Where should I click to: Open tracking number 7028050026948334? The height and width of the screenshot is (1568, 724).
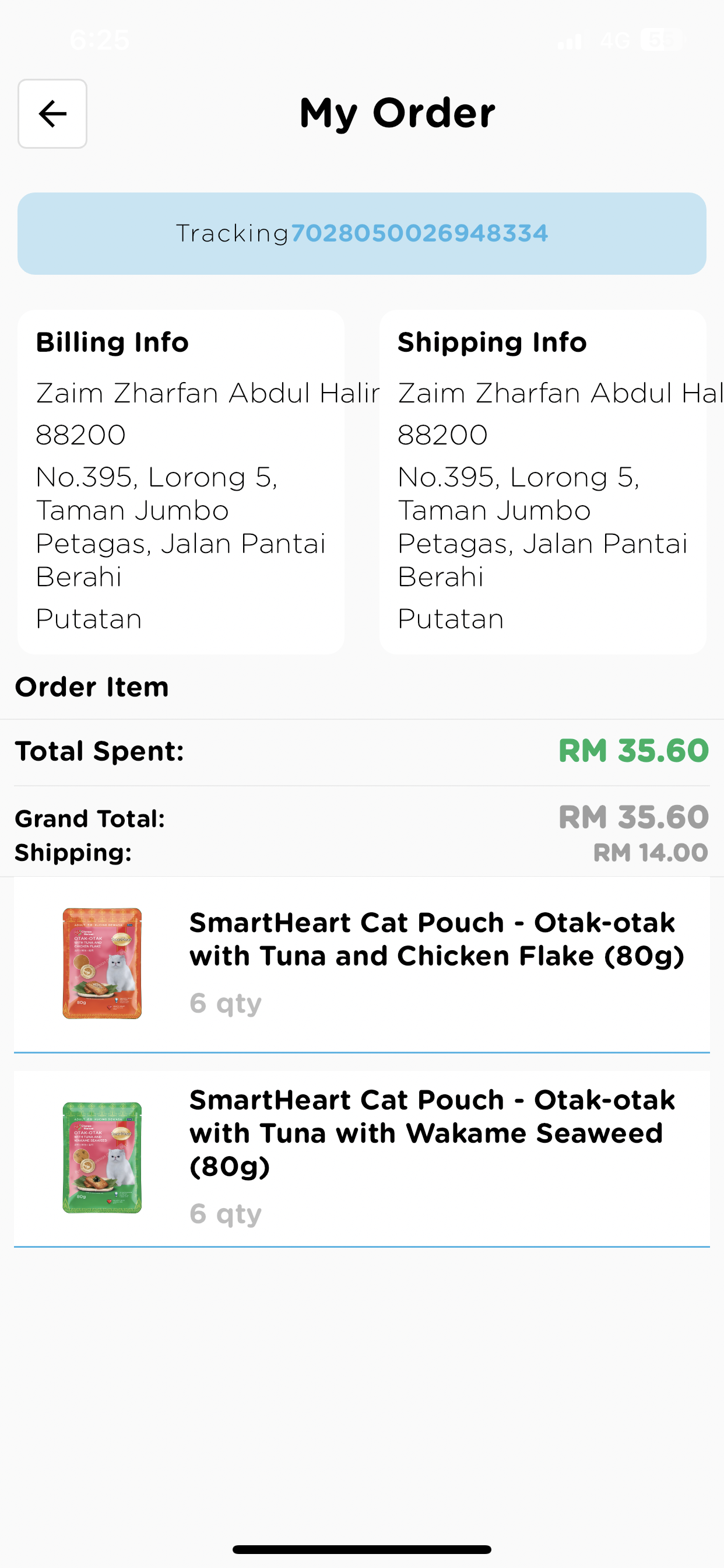[419, 233]
